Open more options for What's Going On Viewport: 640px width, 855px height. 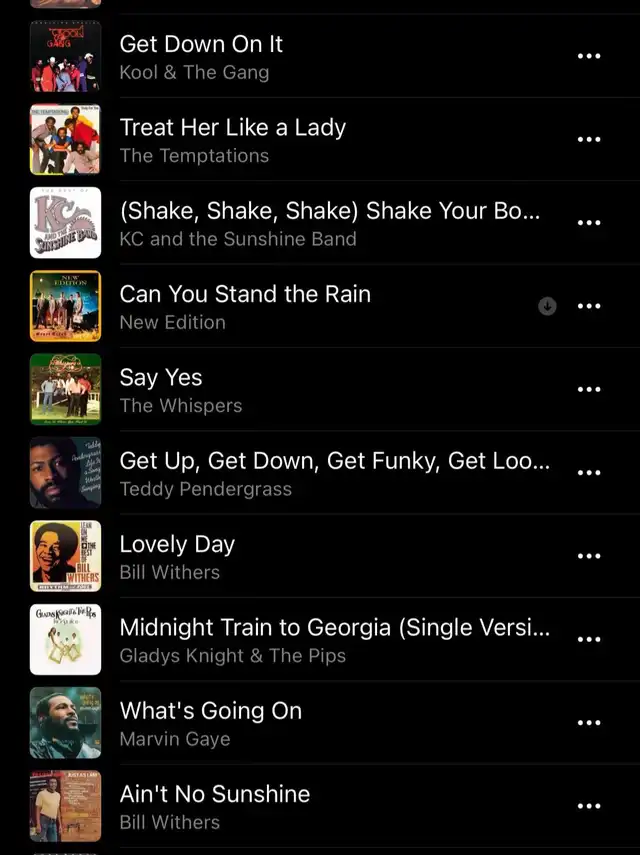click(x=590, y=723)
